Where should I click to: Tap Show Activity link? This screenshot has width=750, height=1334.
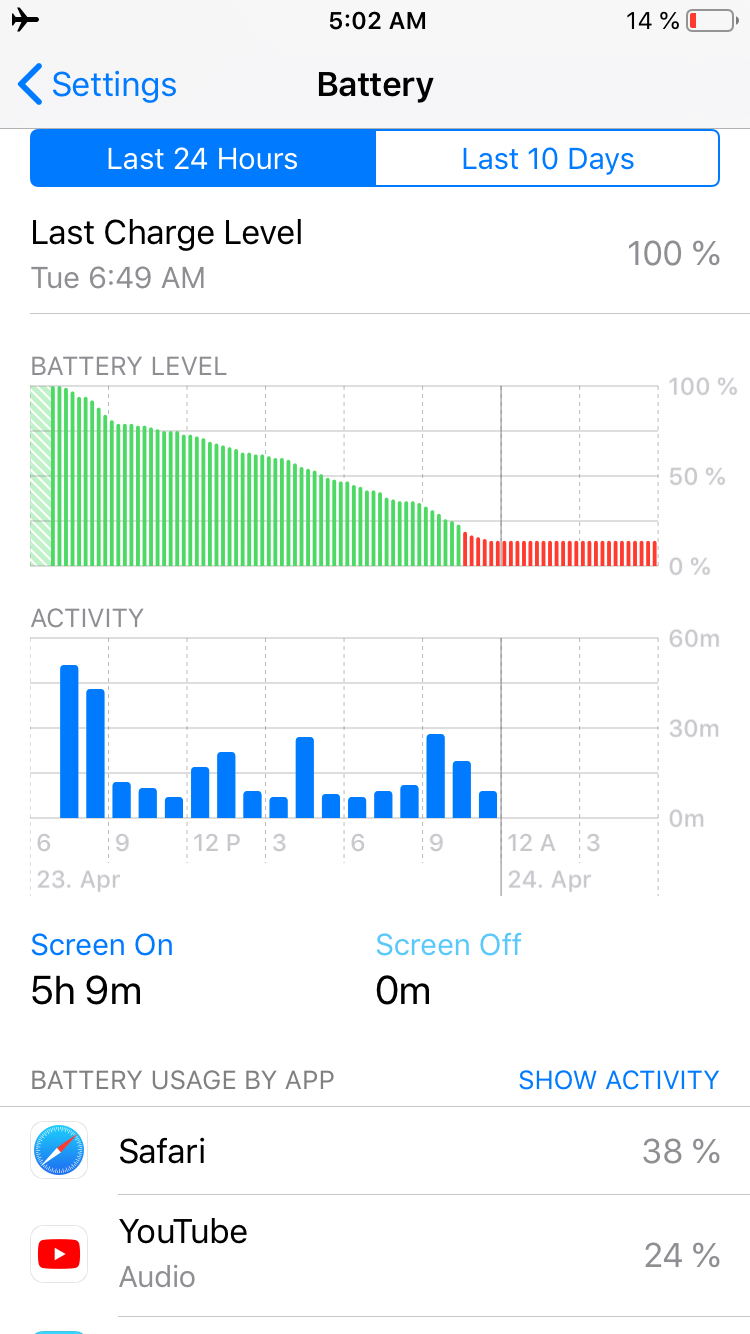tap(618, 1080)
